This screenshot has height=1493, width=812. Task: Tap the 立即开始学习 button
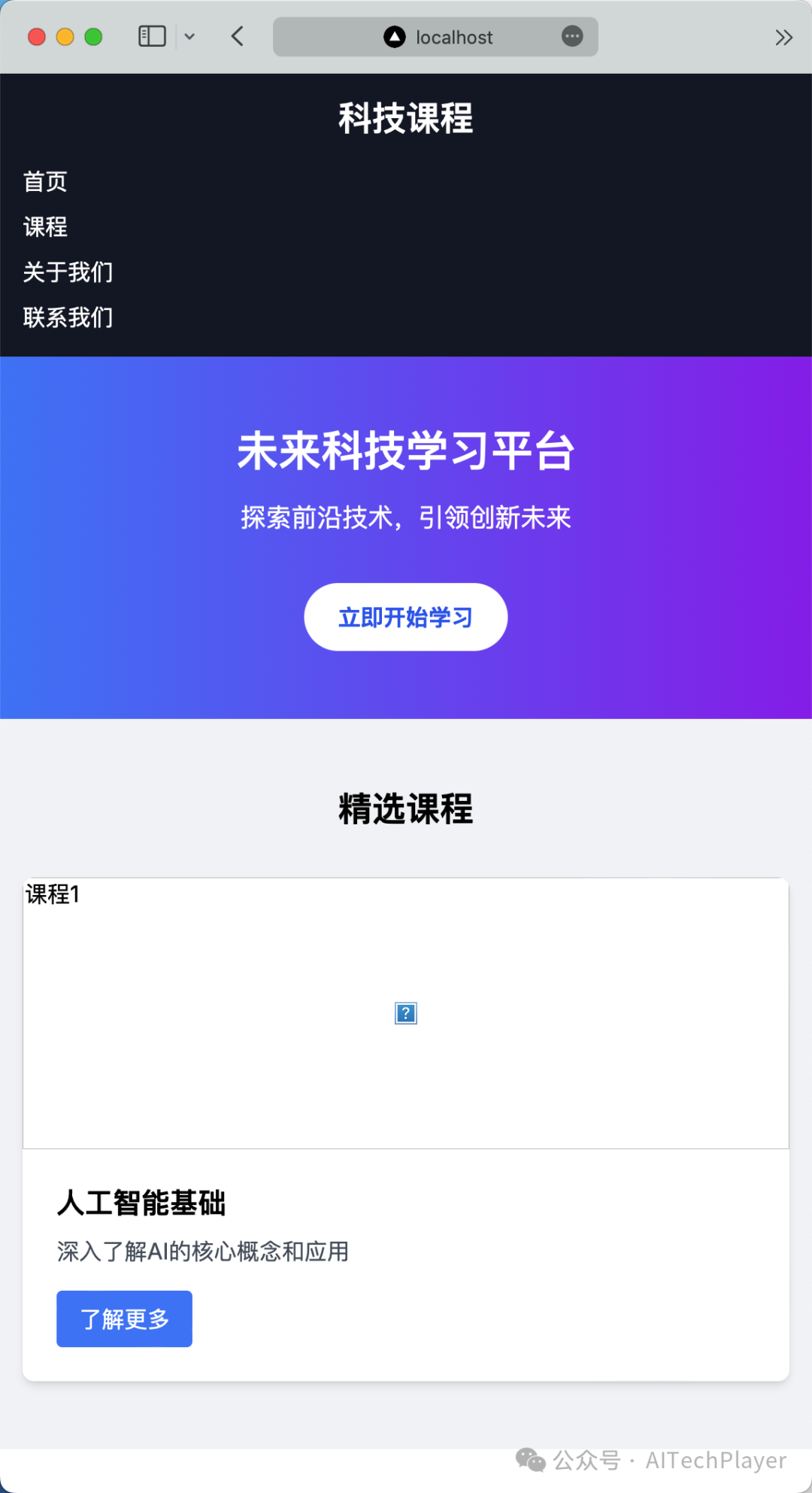tap(405, 617)
